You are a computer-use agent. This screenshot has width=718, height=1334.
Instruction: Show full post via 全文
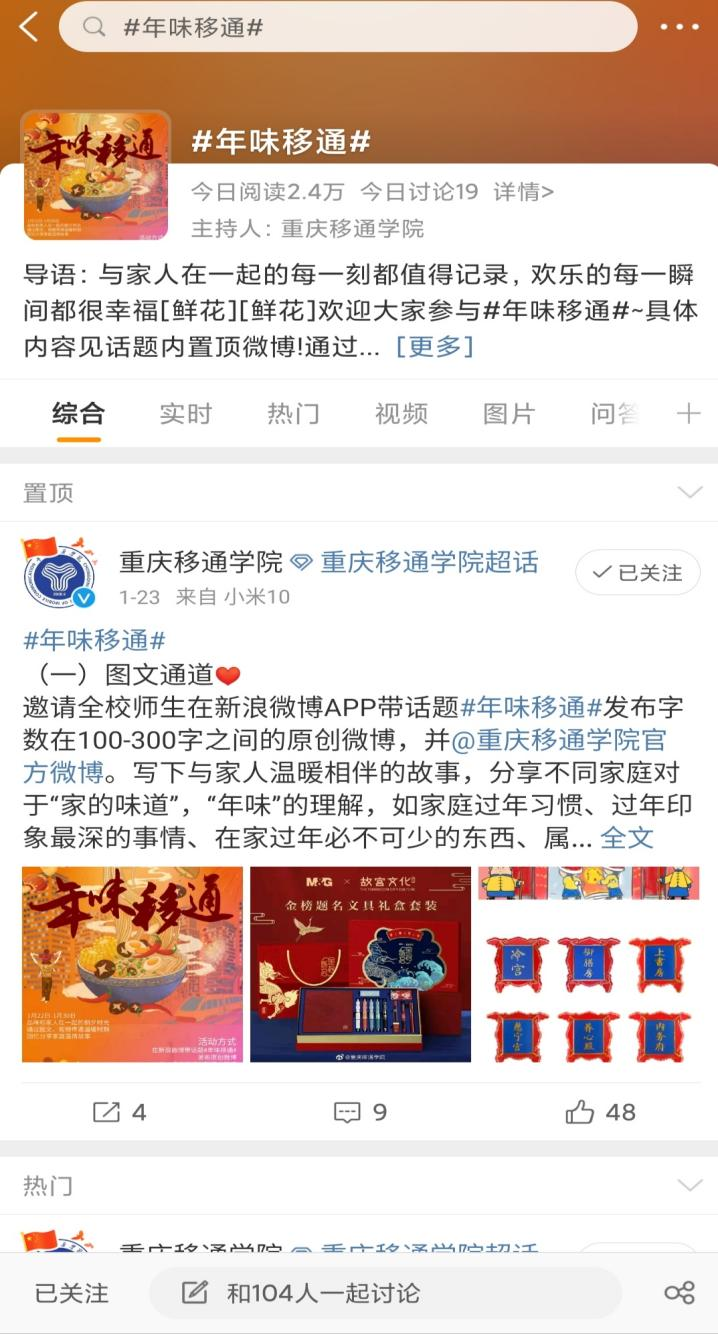(x=627, y=838)
